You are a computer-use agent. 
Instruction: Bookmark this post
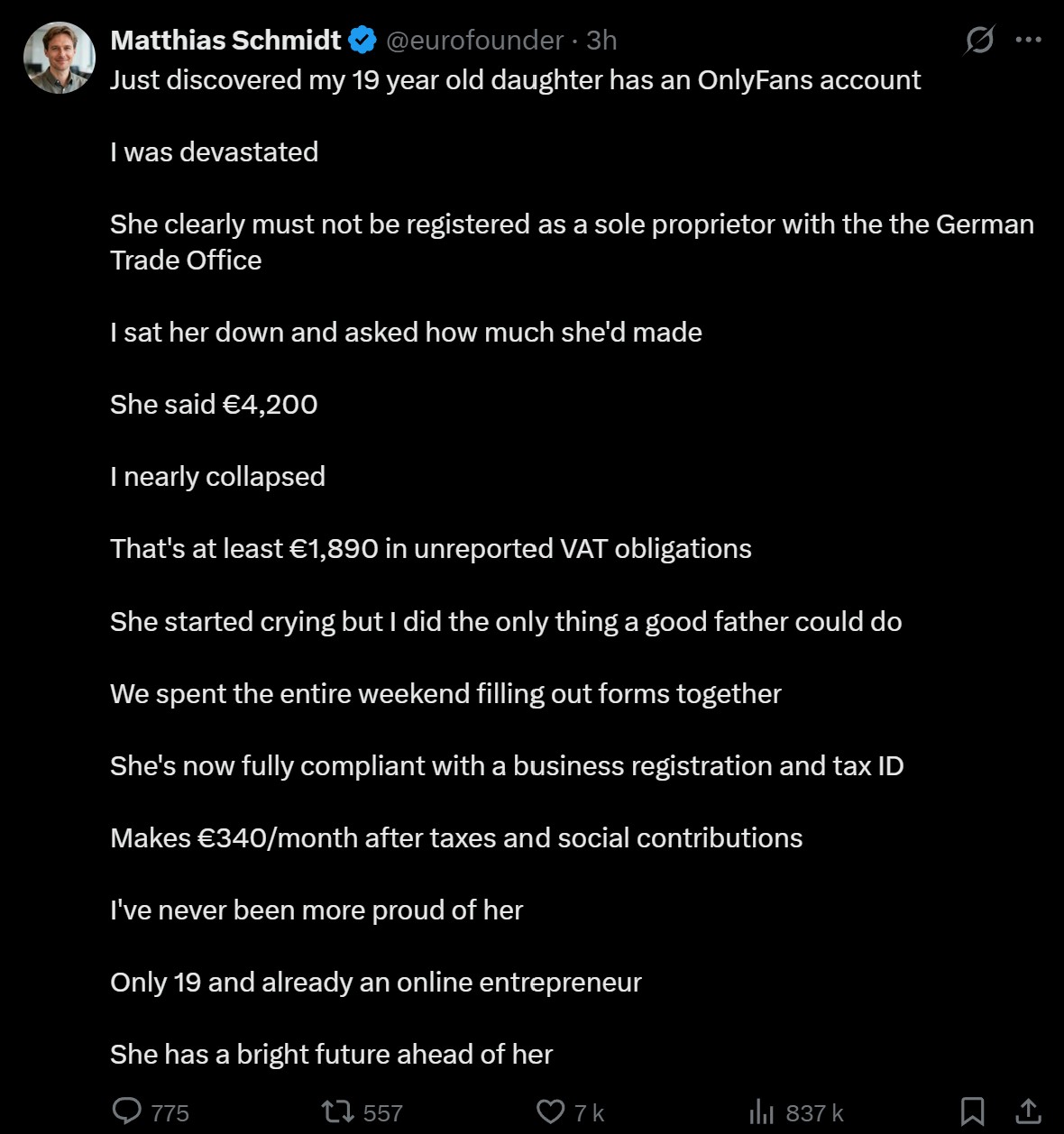[972, 1111]
